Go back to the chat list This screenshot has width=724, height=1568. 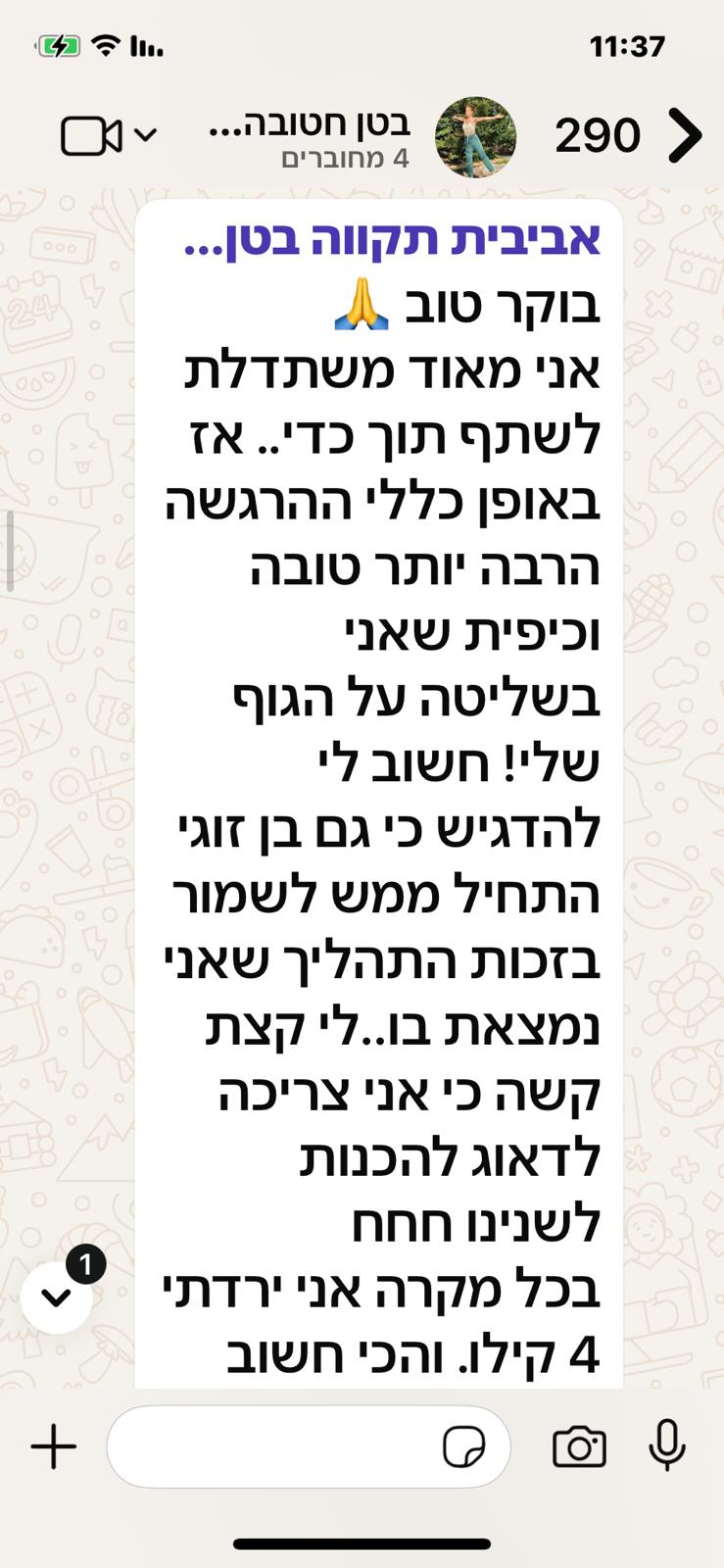[684, 135]
